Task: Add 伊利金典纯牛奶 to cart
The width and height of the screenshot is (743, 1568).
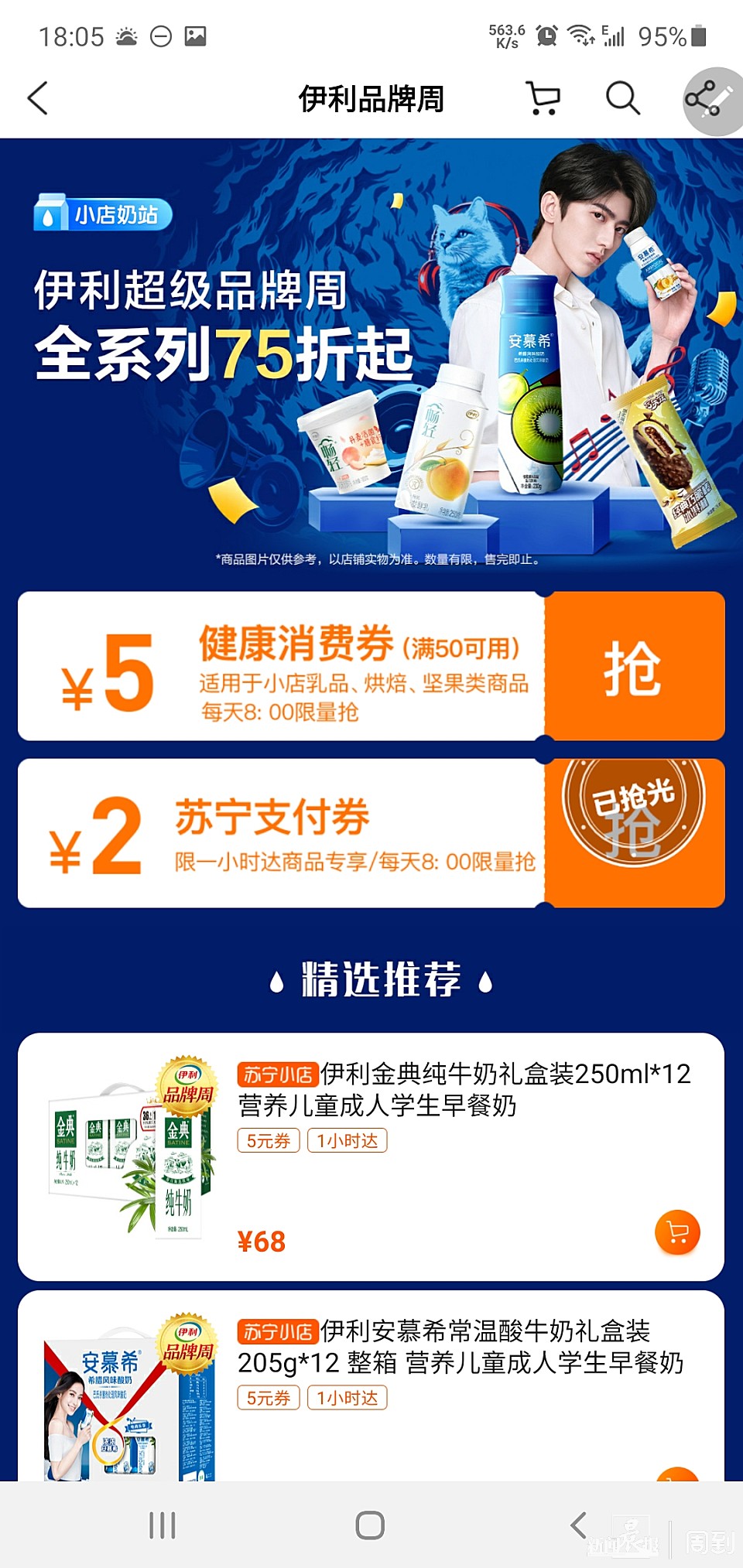Action: (677, 1232)
